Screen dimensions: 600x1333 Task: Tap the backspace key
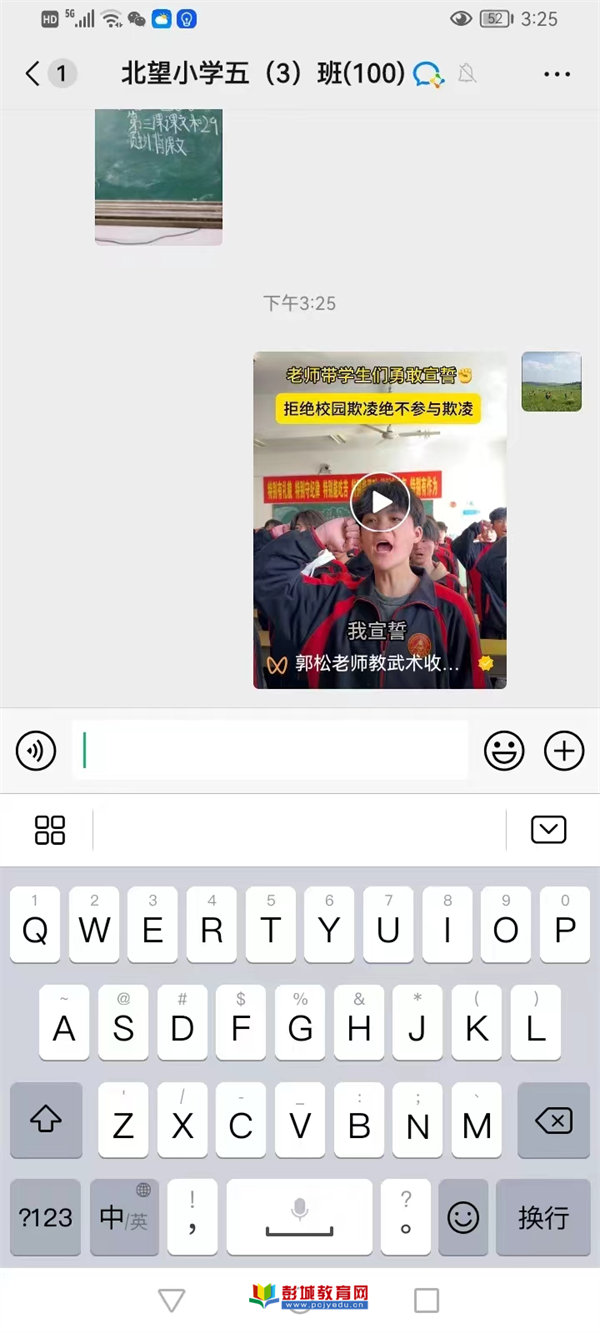pos(553,1120)
